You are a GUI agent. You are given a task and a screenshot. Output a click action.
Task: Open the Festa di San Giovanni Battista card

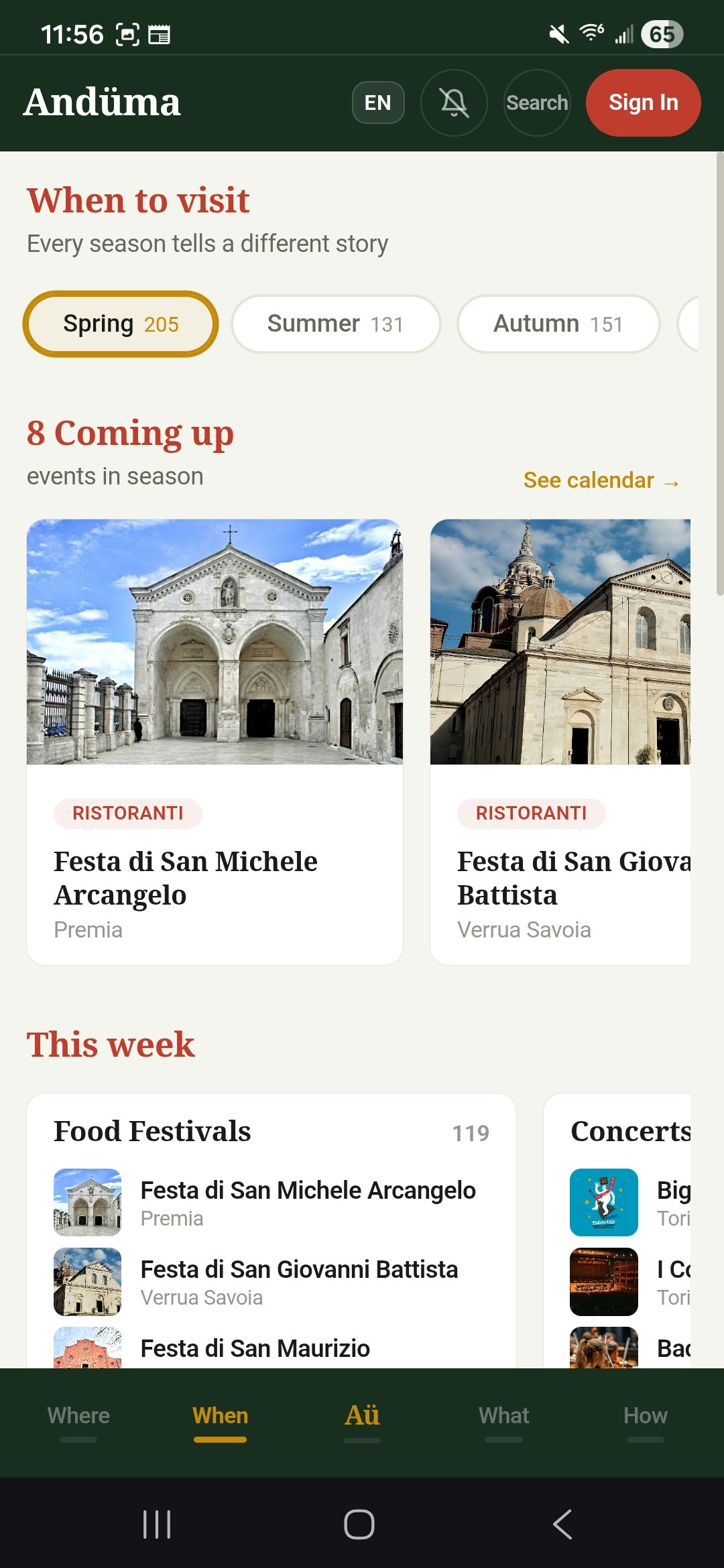click(560, 741)
